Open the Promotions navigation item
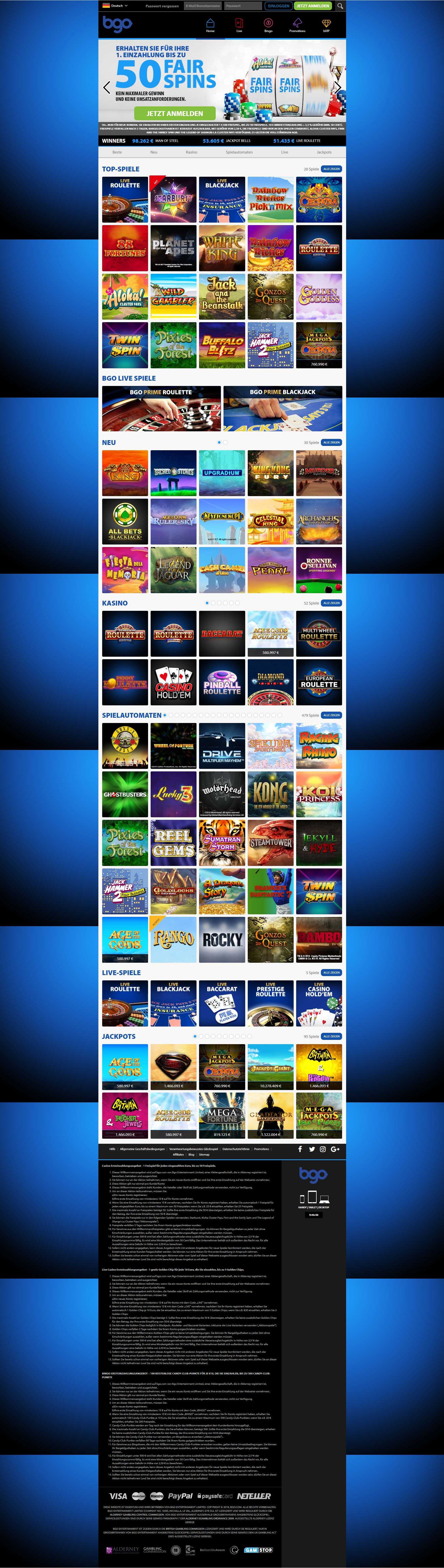The width and height of the screenshot is (444, 1568). 297,25
